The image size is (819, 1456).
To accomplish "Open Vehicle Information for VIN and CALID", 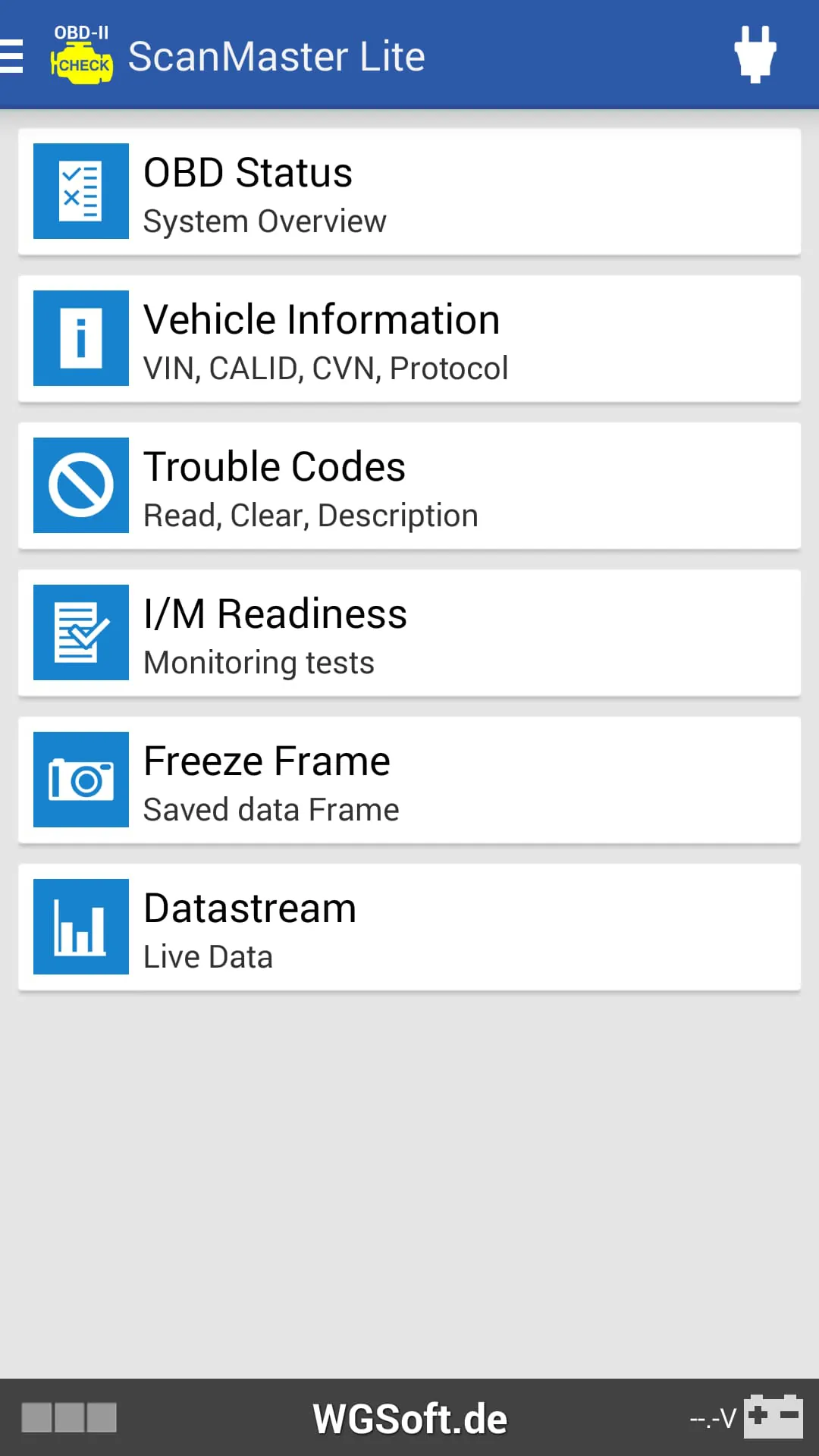I will tap(409, 338).
